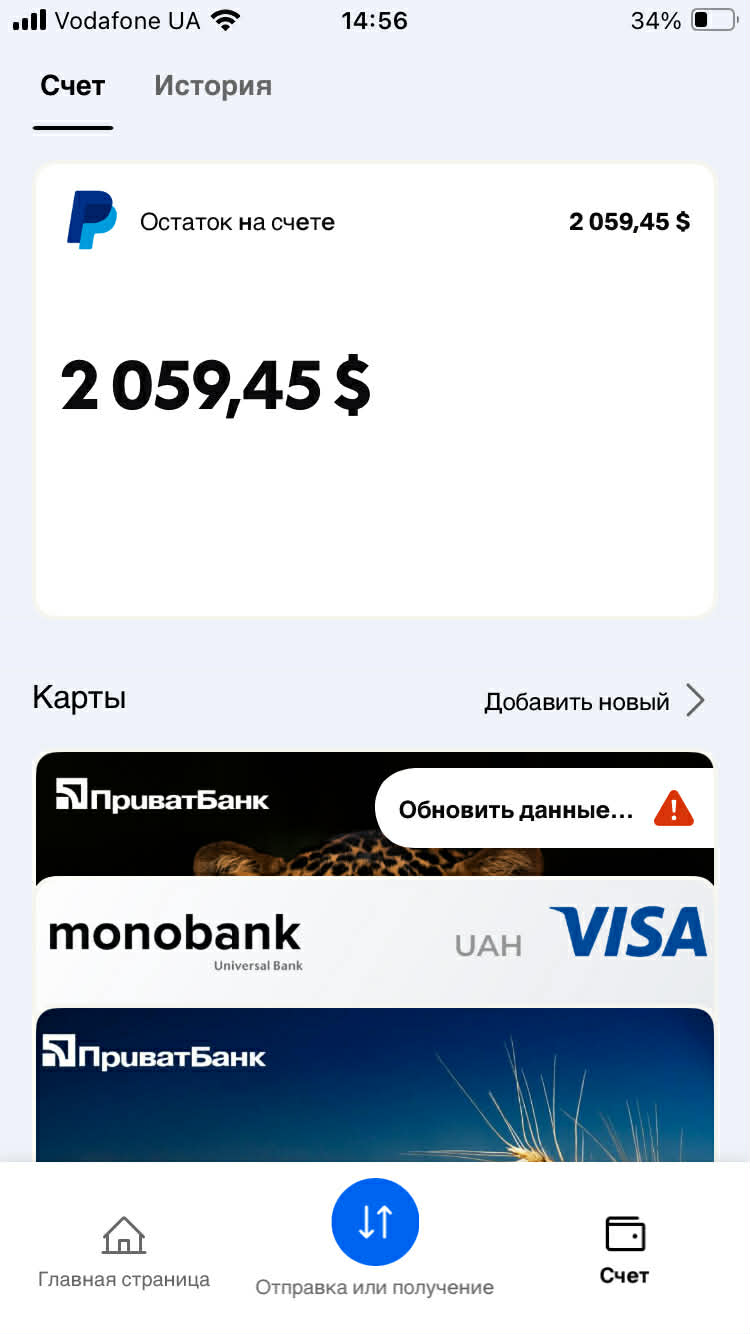The image size is (750, 1334).
Task: Open the monobank VISA card
Action: pyautogui.click(x=374, y=942)
